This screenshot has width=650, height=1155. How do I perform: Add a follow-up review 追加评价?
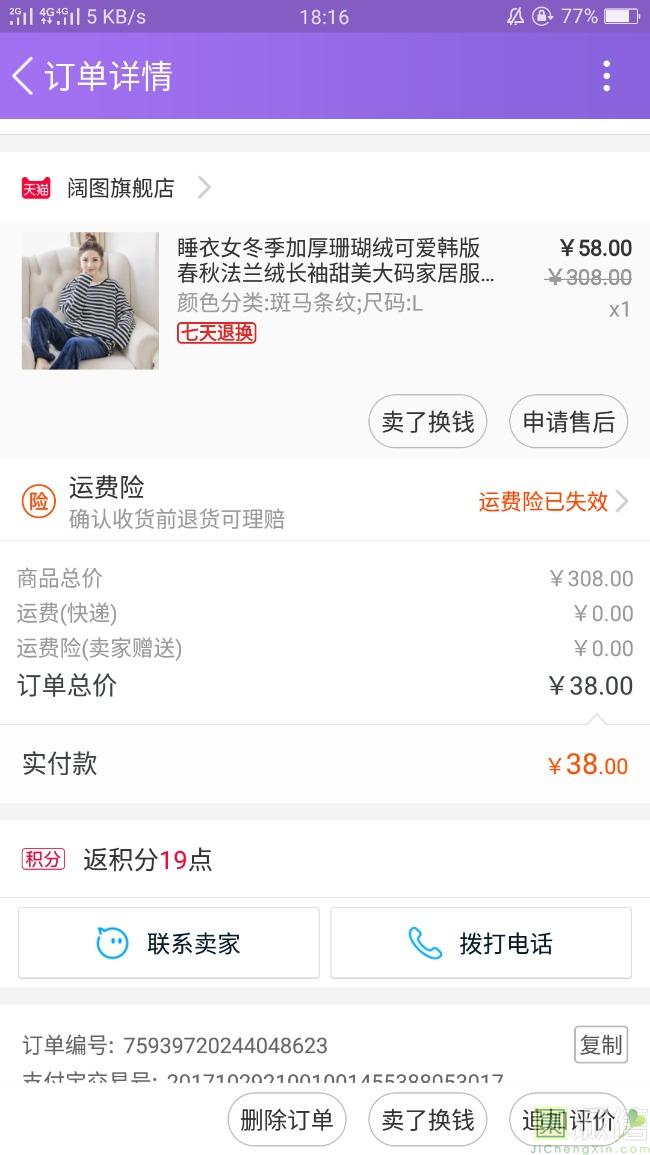click(x=568, y=1120)
